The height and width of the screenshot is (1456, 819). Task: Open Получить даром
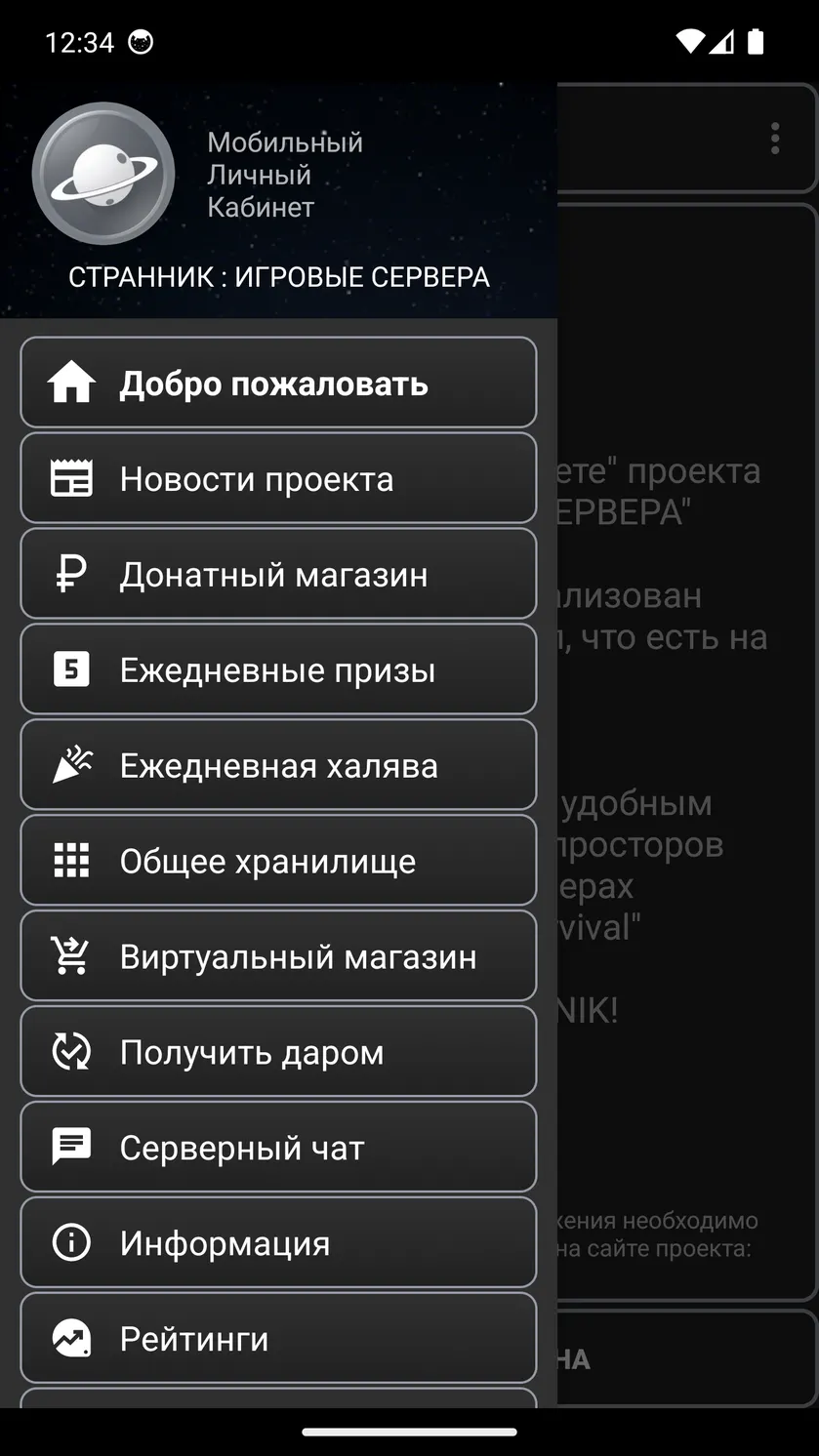click(278, 1052)
